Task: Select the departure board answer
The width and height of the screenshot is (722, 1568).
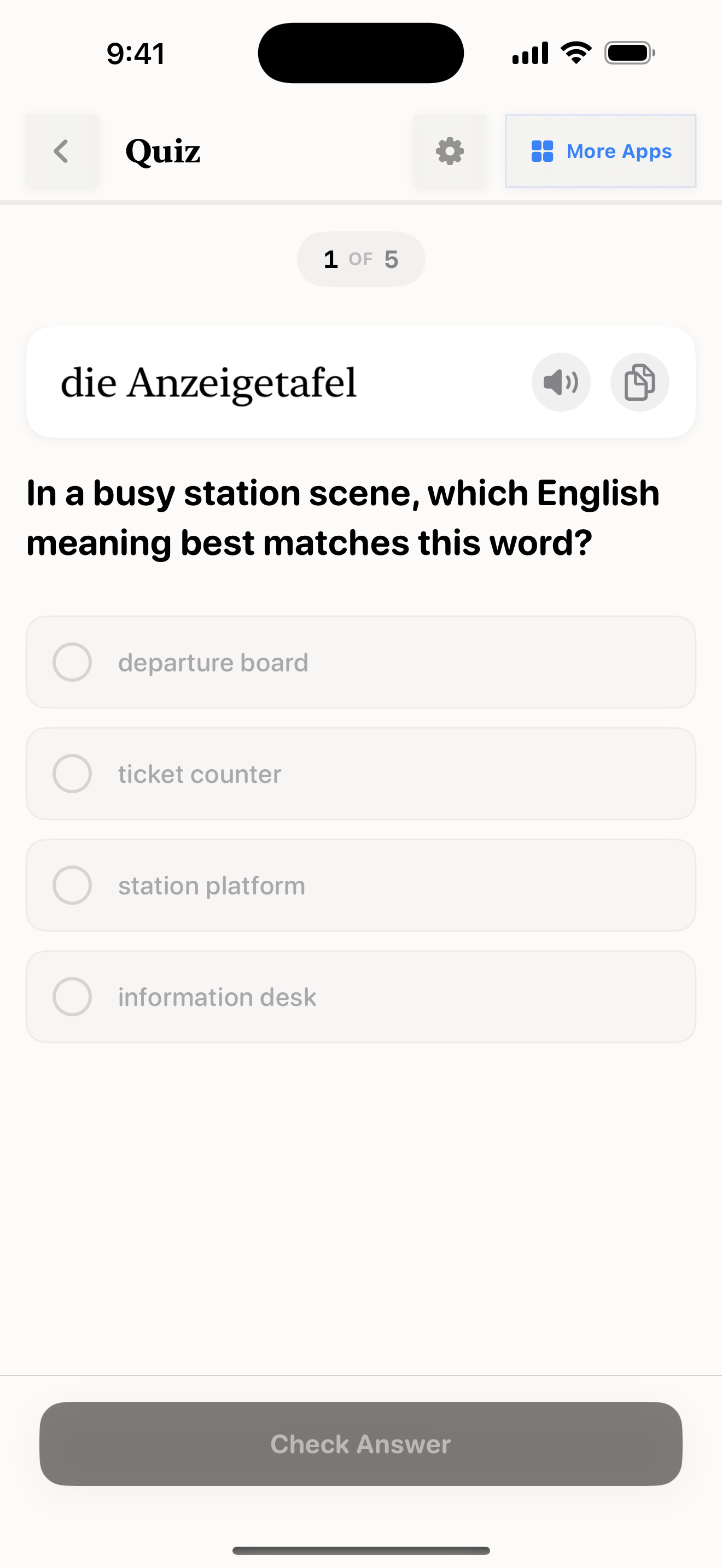Action: [360, 662]
